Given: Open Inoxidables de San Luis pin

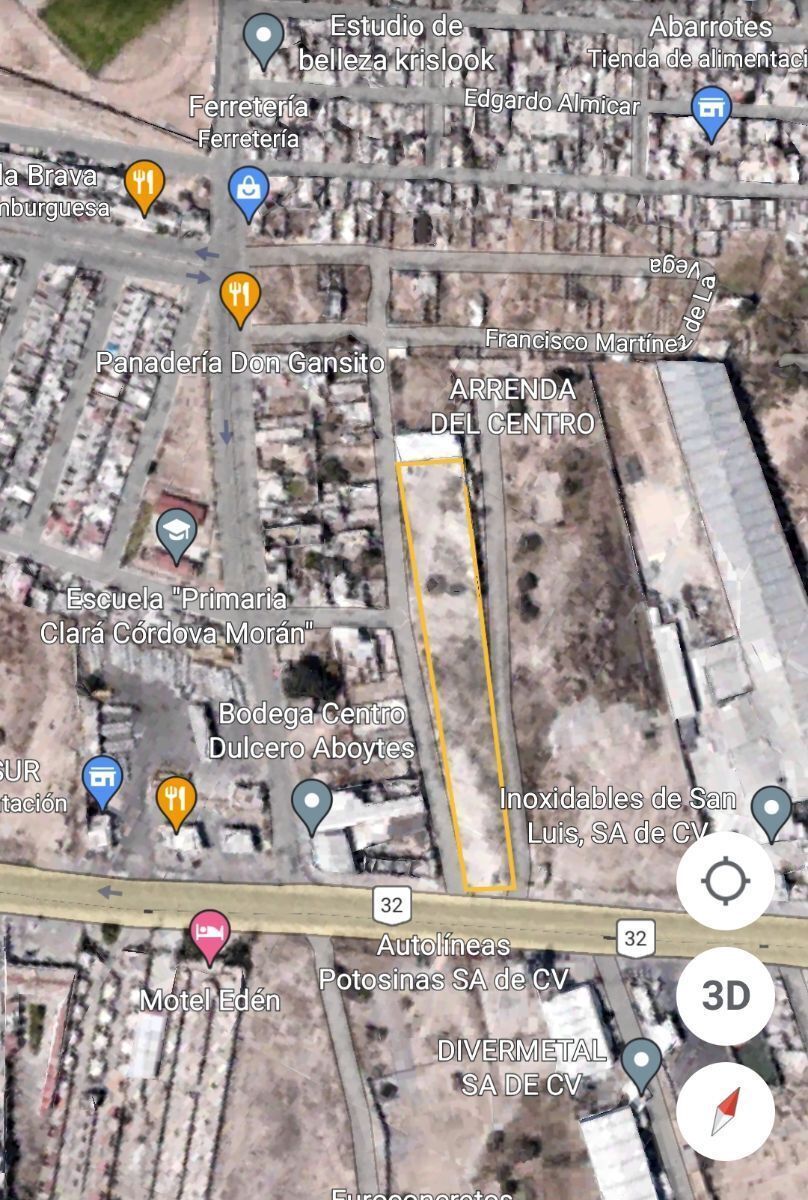Looking at the screenshot, I should (x=771, y=809).
